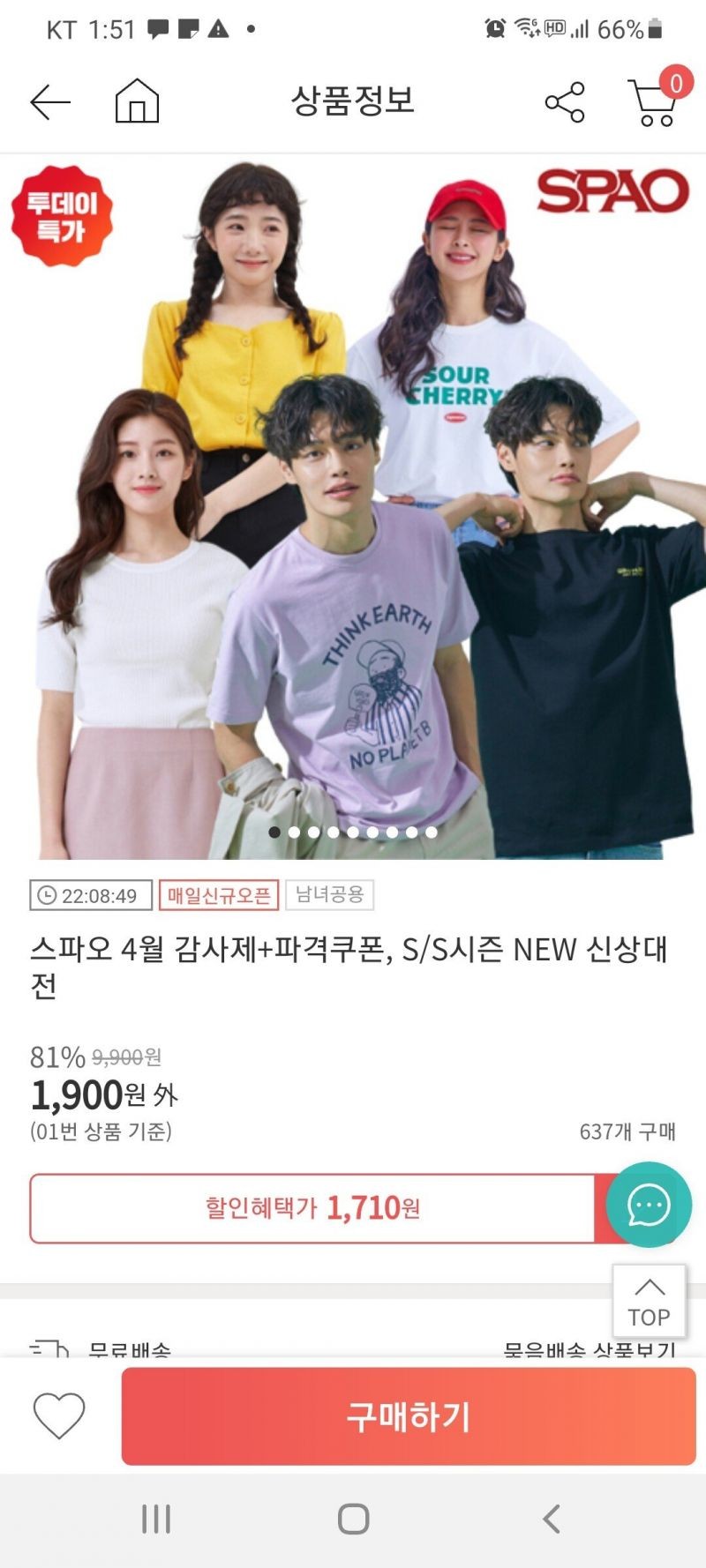View 묶음배송 상품보기 link
This screenshot has height=1568, width=706.
[589, 1349]
